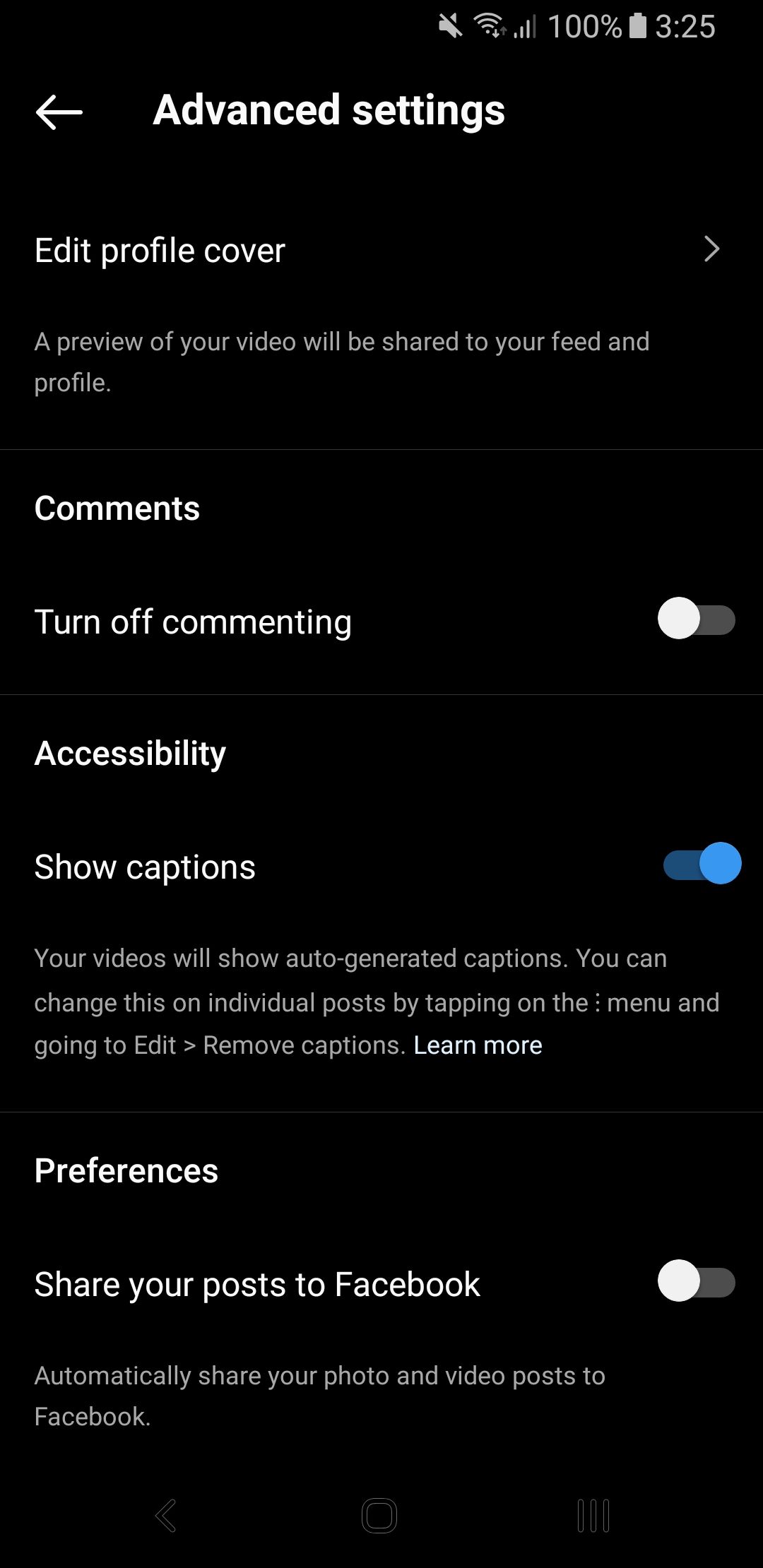Tap the system home button
This screenshot has height=1568, width=763.
pyautogui.click(x=379, y=1515)
